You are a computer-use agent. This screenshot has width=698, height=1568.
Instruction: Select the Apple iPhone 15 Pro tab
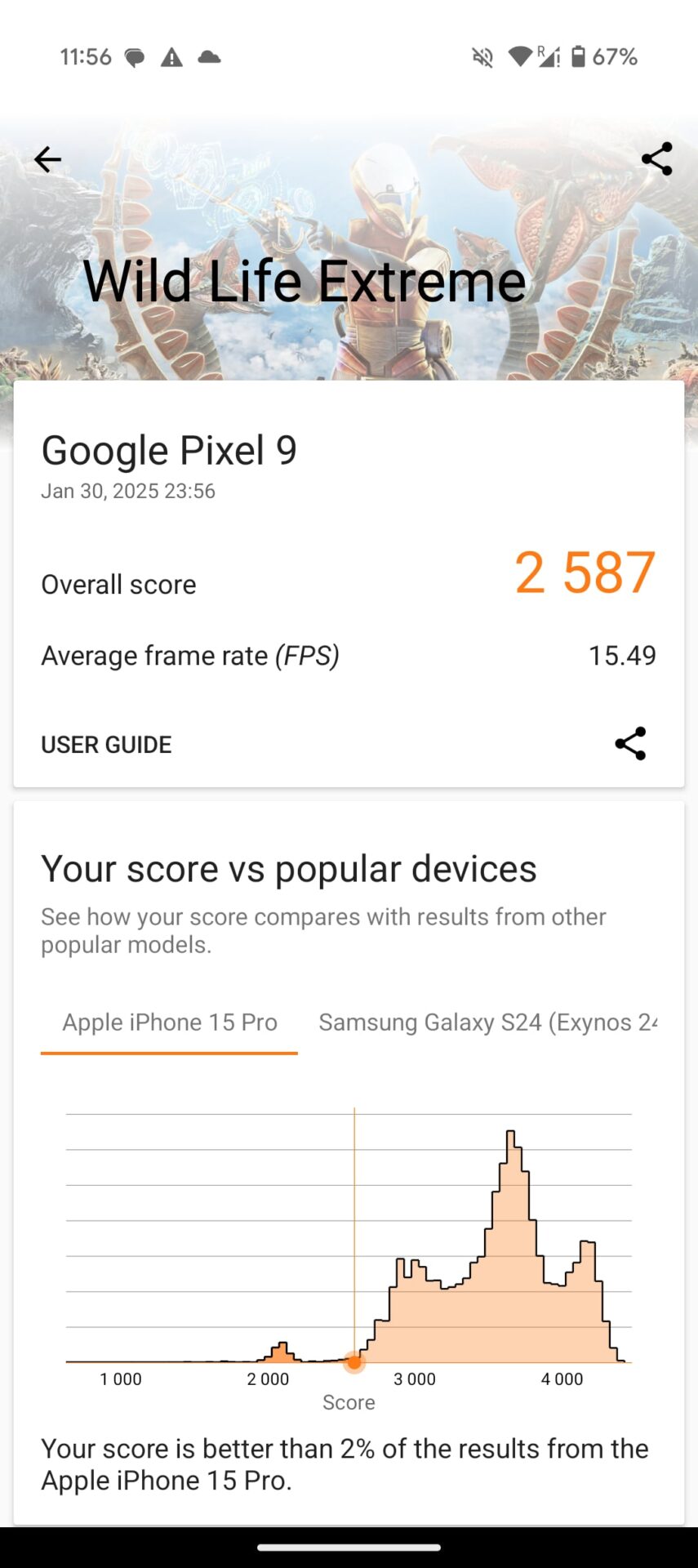[170, 1022]
